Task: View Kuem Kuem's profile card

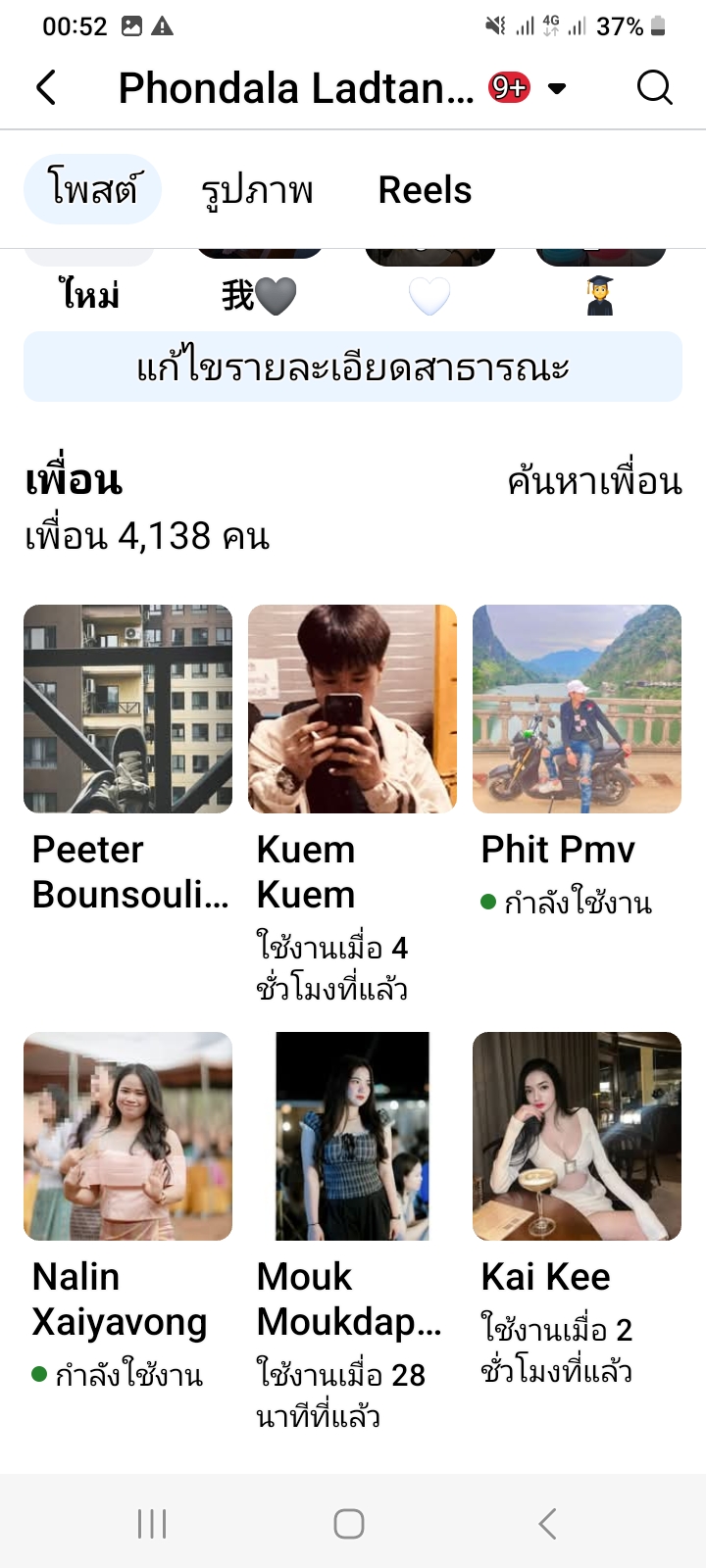Action: 352,710
